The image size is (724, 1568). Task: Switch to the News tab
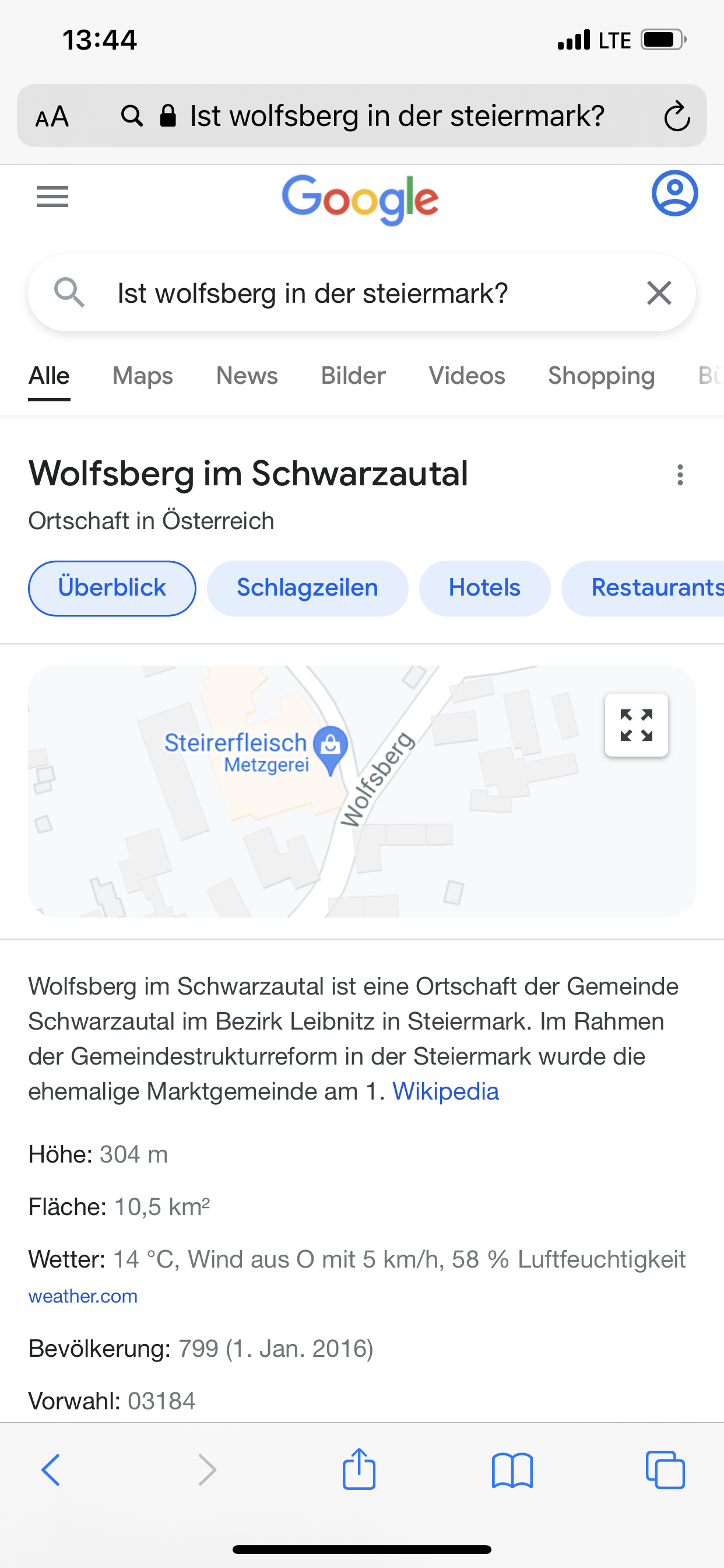tap(247, 376)
